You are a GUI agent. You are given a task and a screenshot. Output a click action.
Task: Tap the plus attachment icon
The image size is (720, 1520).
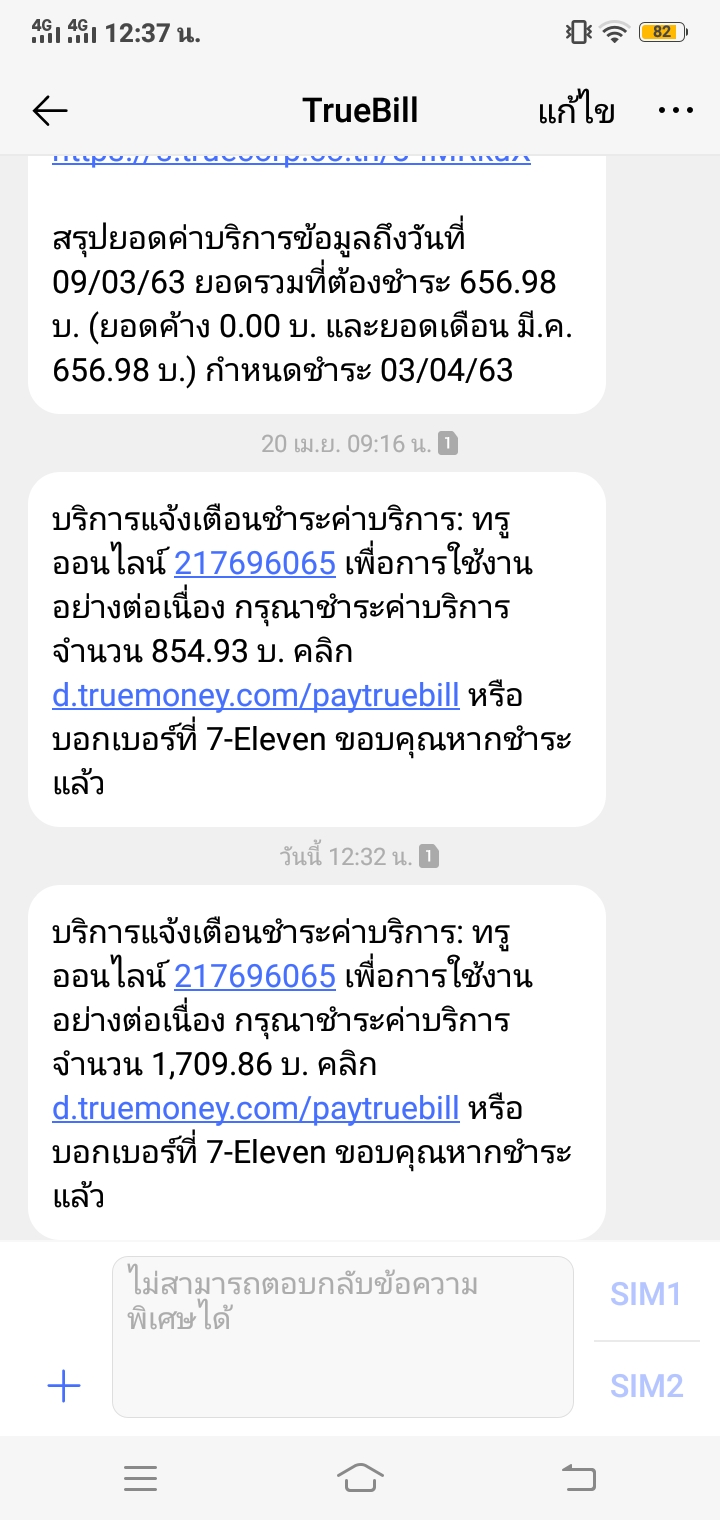(64, 1386)
